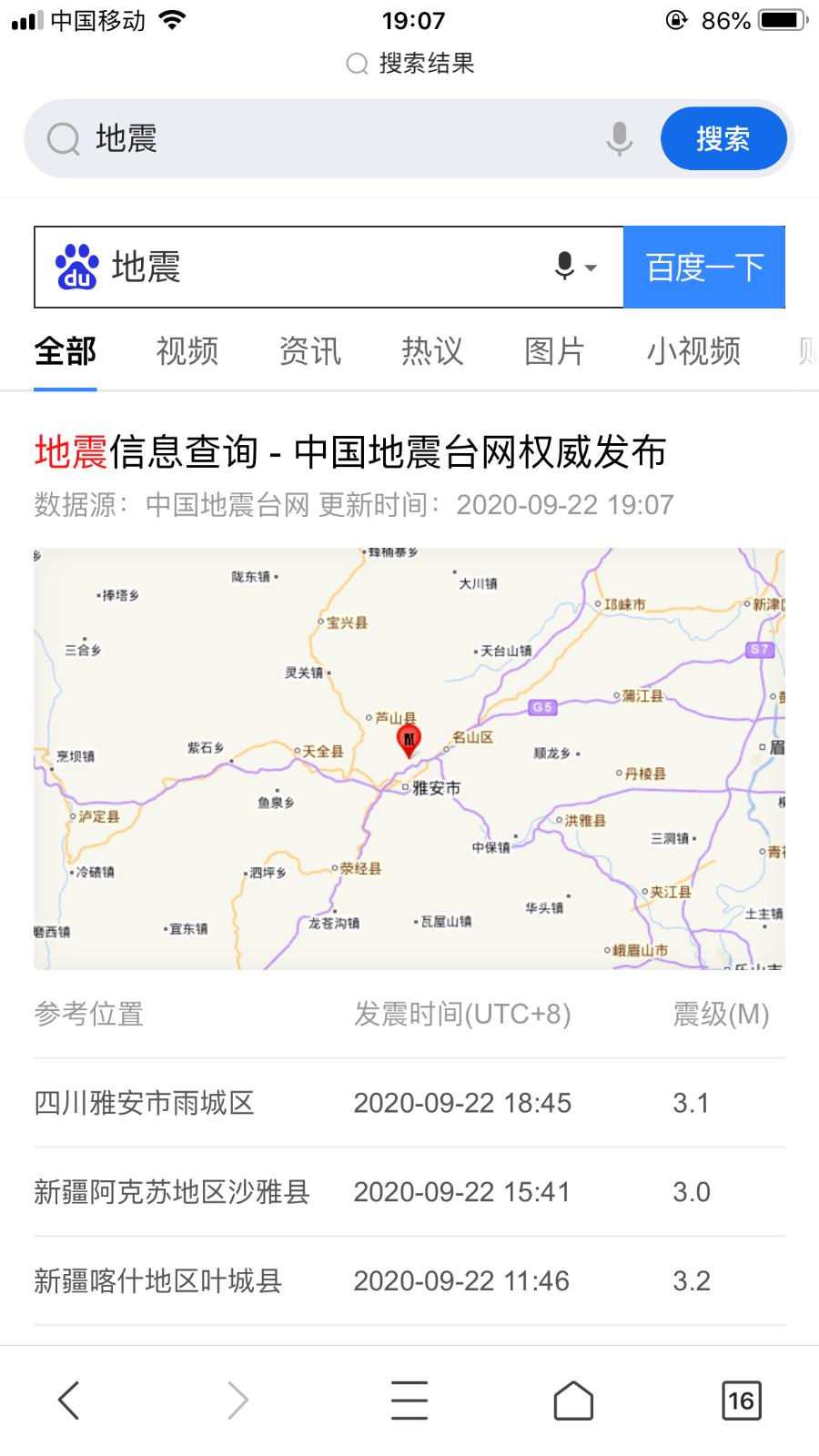Tap the blue 搜索 button

tap(723, 138)
